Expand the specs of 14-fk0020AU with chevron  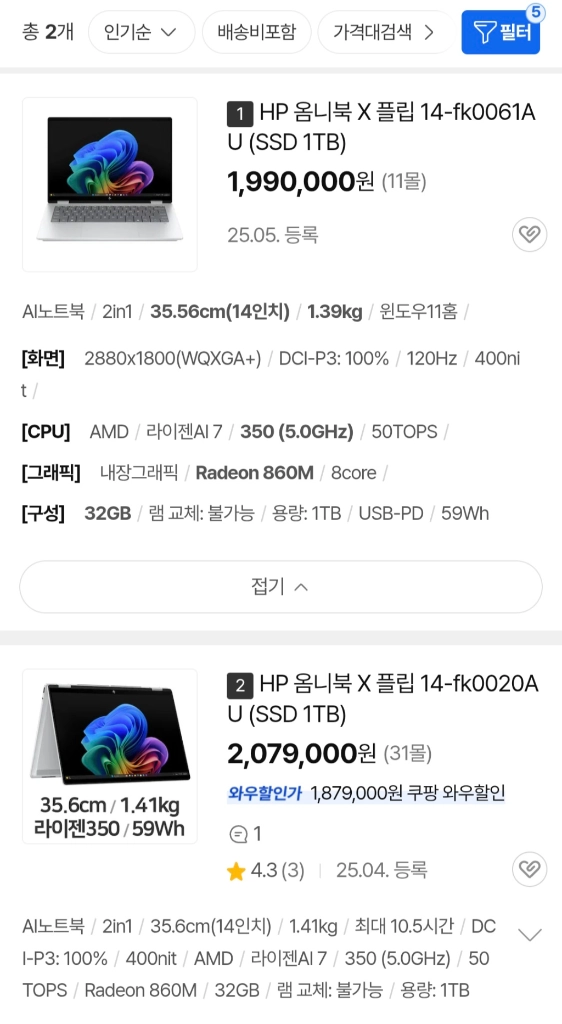click(x=529, y=935)
